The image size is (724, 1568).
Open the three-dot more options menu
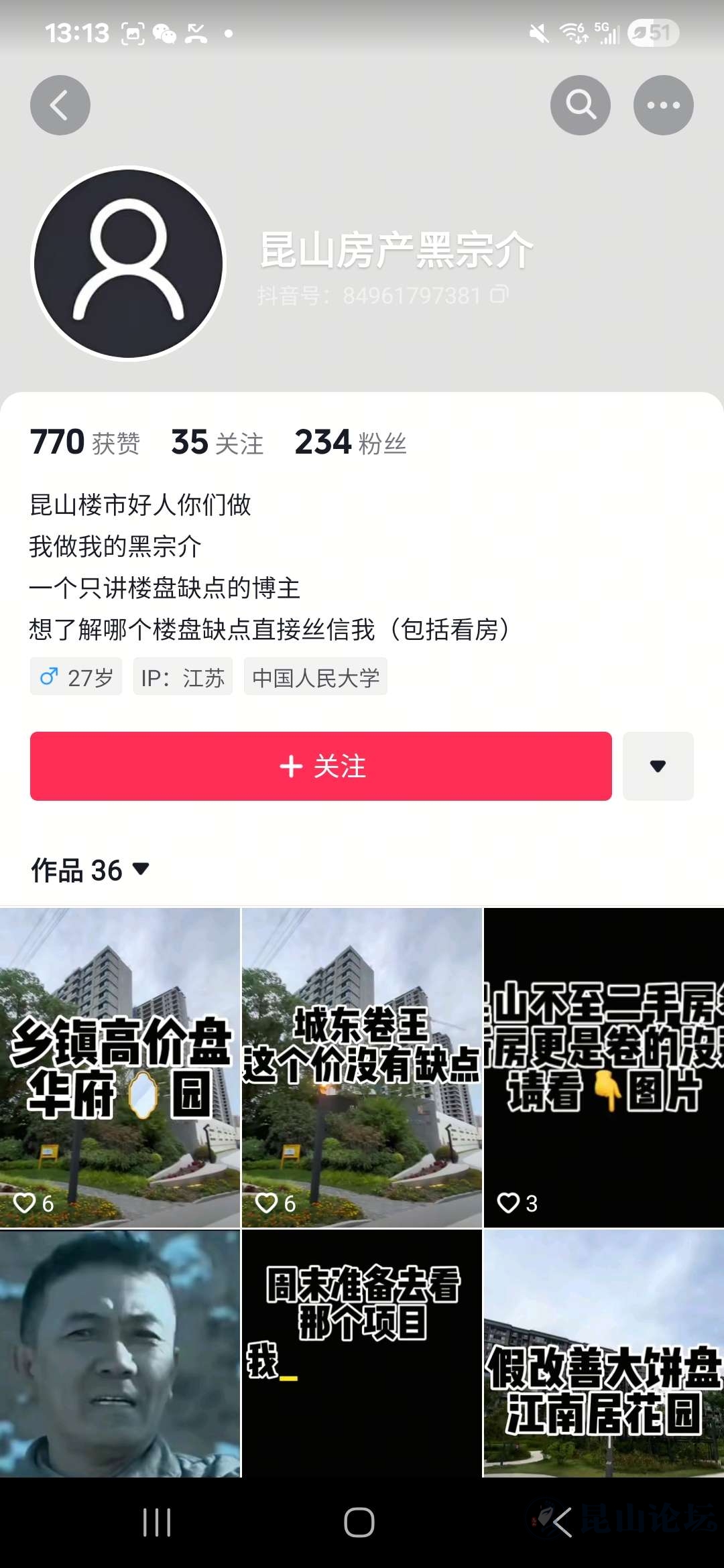click(x=663, y=105)
